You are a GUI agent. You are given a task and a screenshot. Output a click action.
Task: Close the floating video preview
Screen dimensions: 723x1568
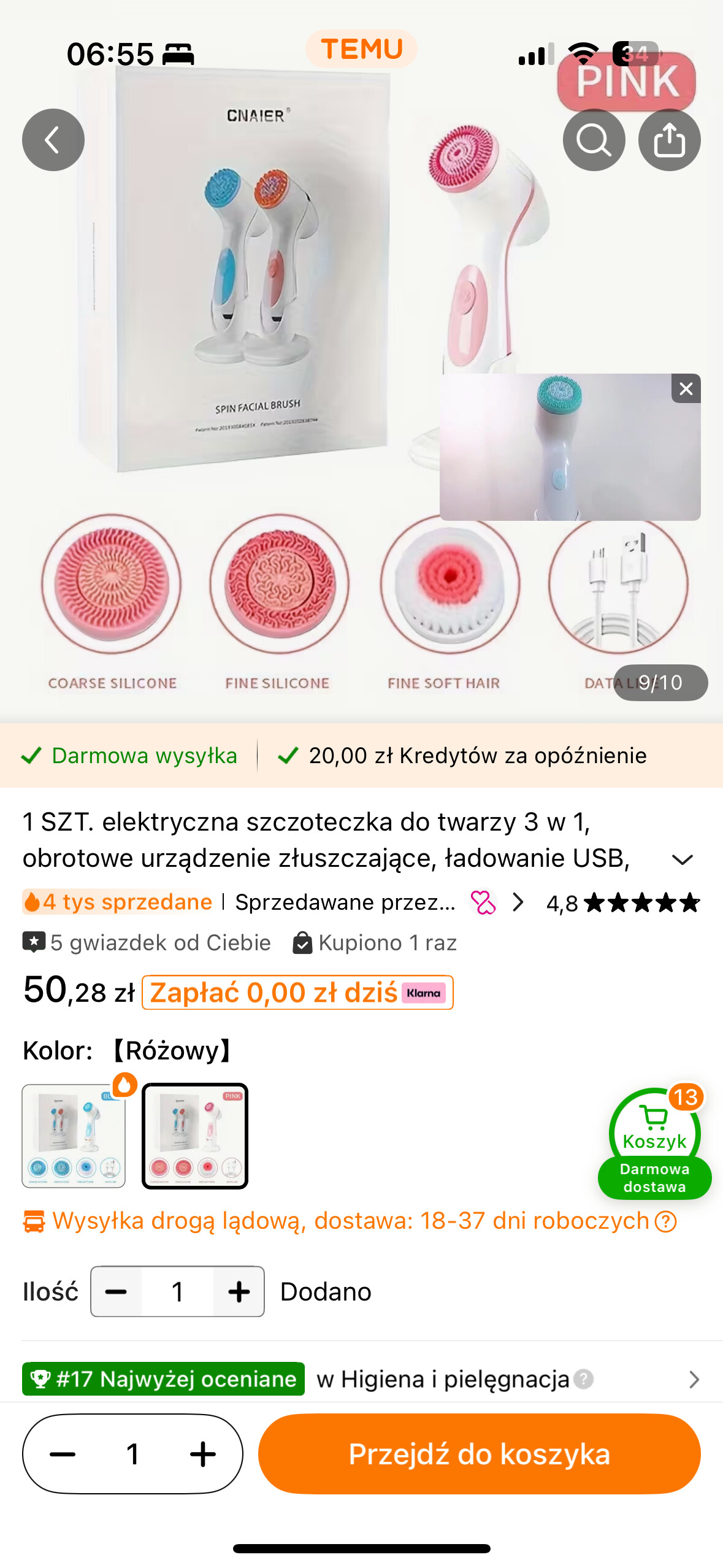[x=686, y=388]
